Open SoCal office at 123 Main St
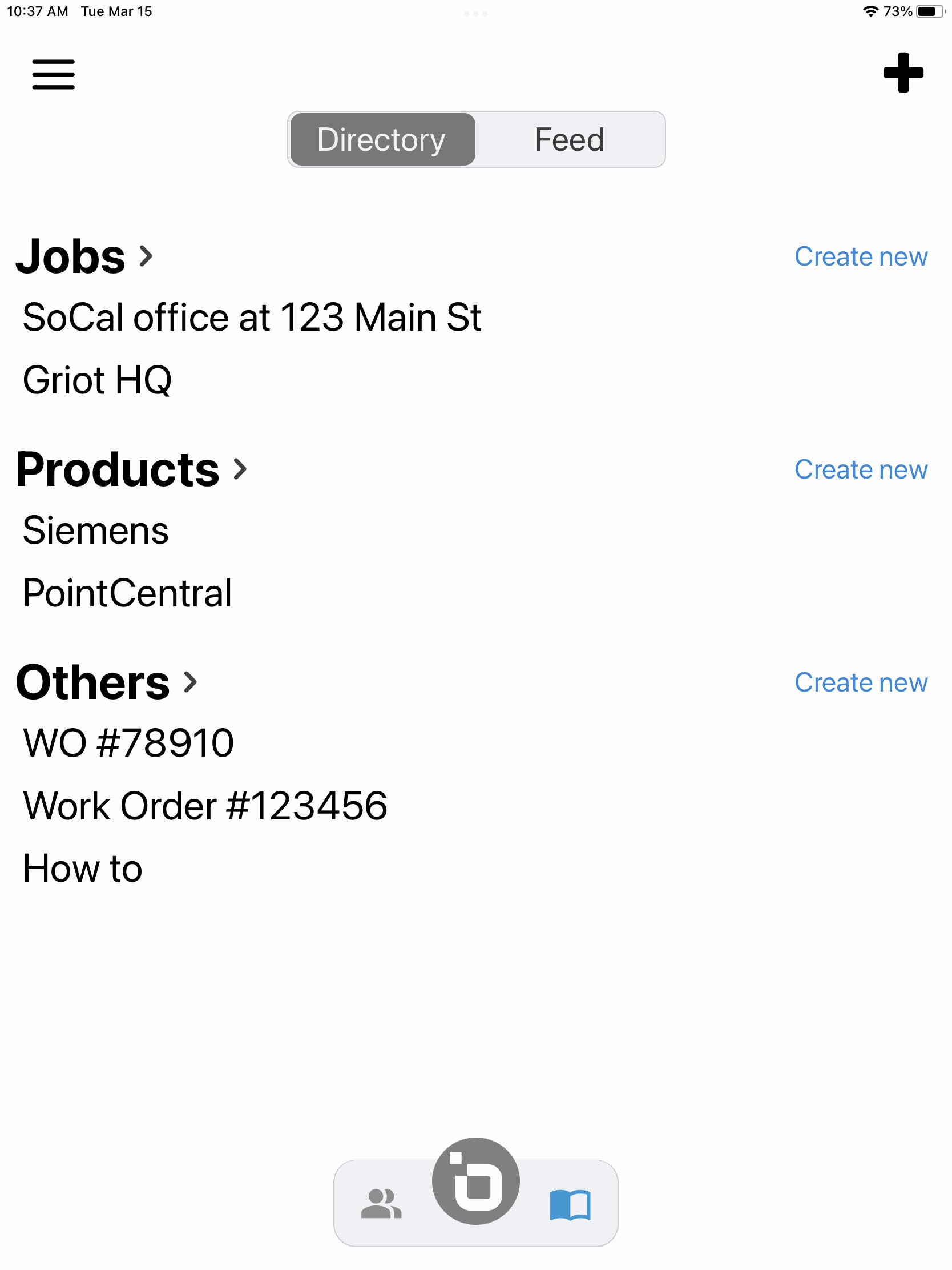This screenshot has width=952, height=1270. coord(251,317)
